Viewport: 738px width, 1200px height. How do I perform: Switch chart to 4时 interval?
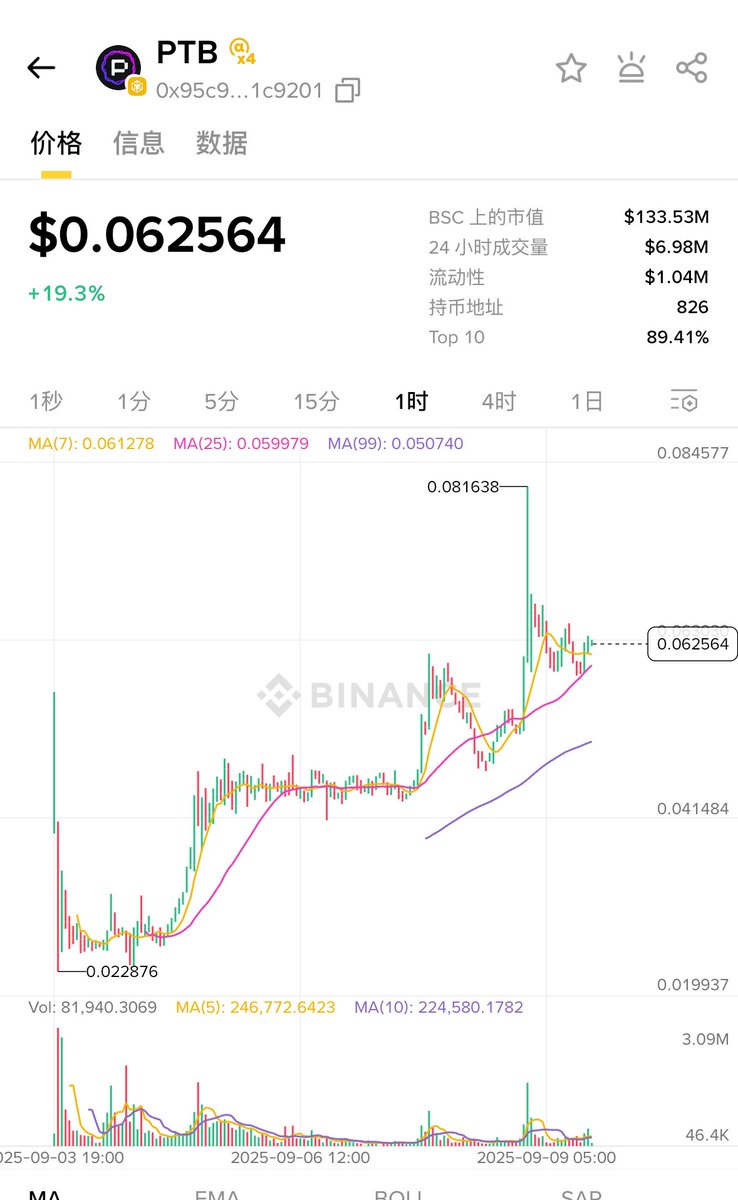[499, 402]
